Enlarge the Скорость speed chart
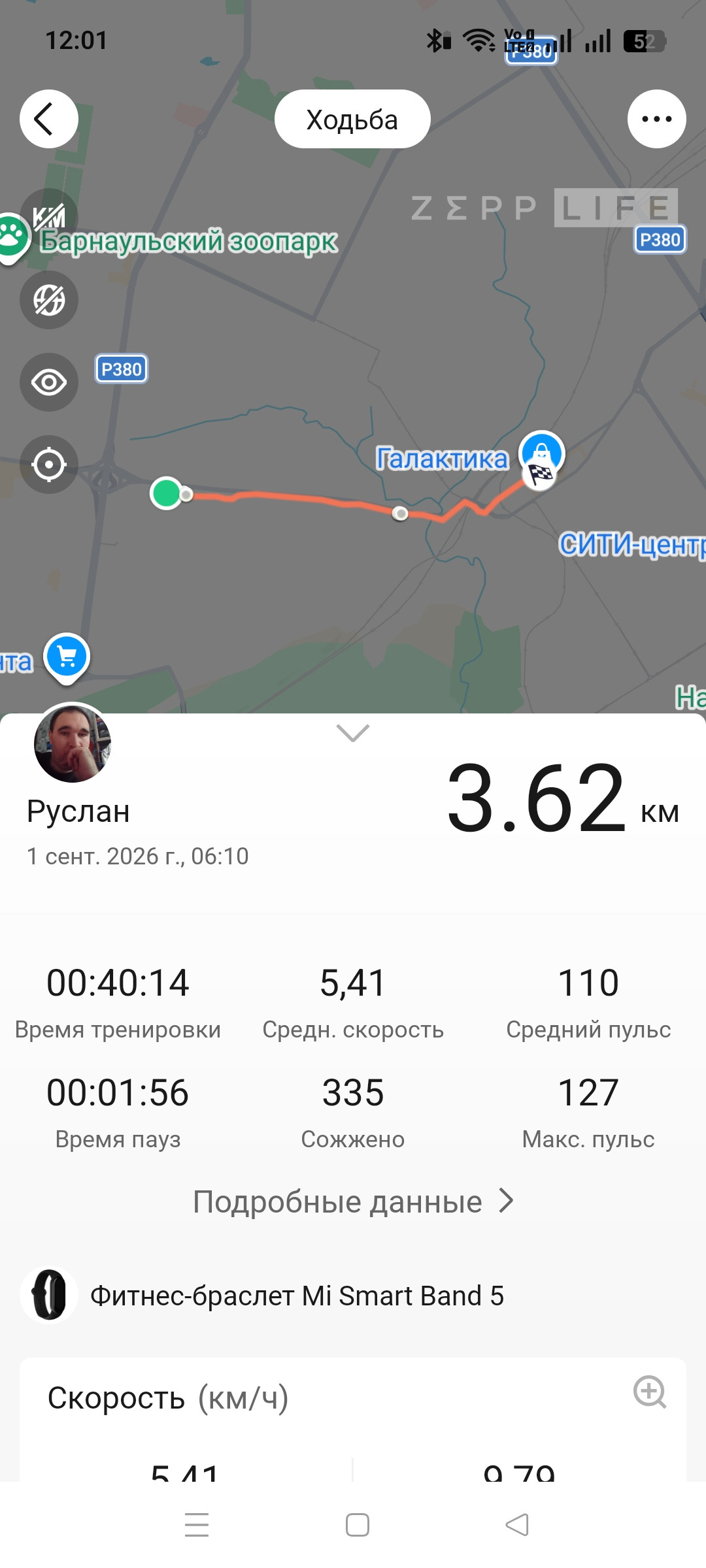Image resolution: width=706 pixels, height=1568 pixels. point(650,1392)
